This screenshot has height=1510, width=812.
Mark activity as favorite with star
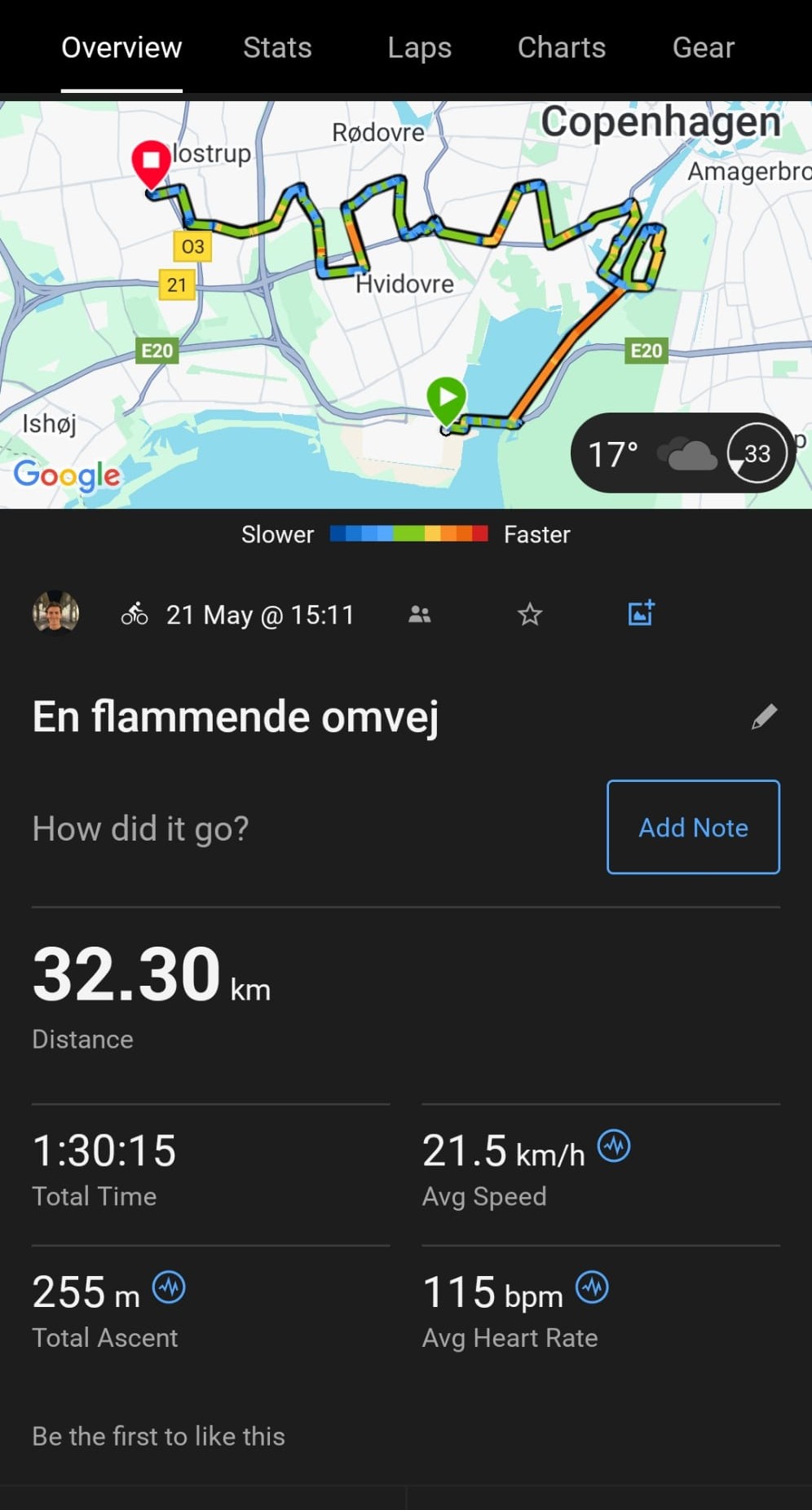click(x=530, y=614)
